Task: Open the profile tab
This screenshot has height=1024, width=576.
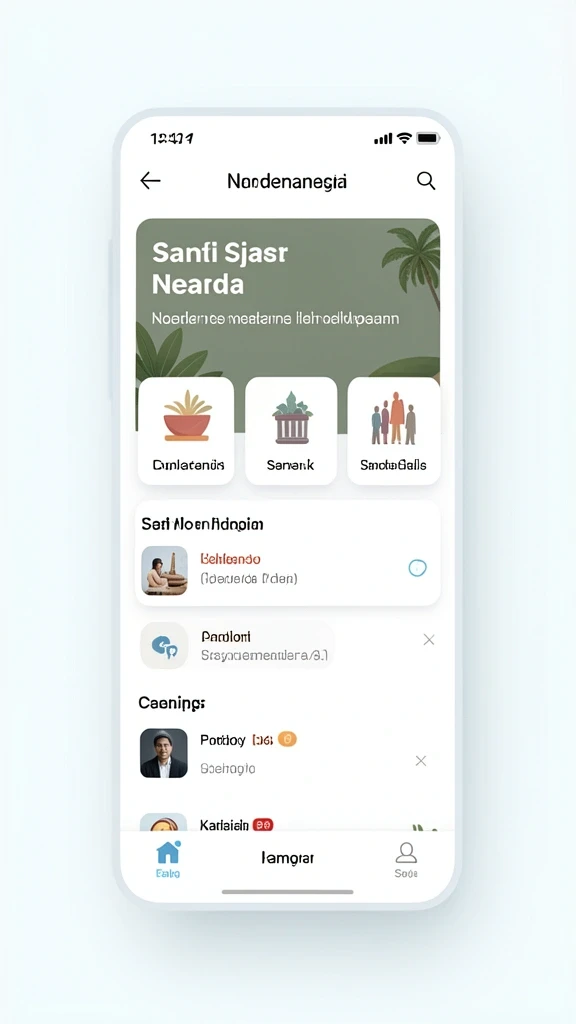Action: pyautogui.click(x=406, y=859)
